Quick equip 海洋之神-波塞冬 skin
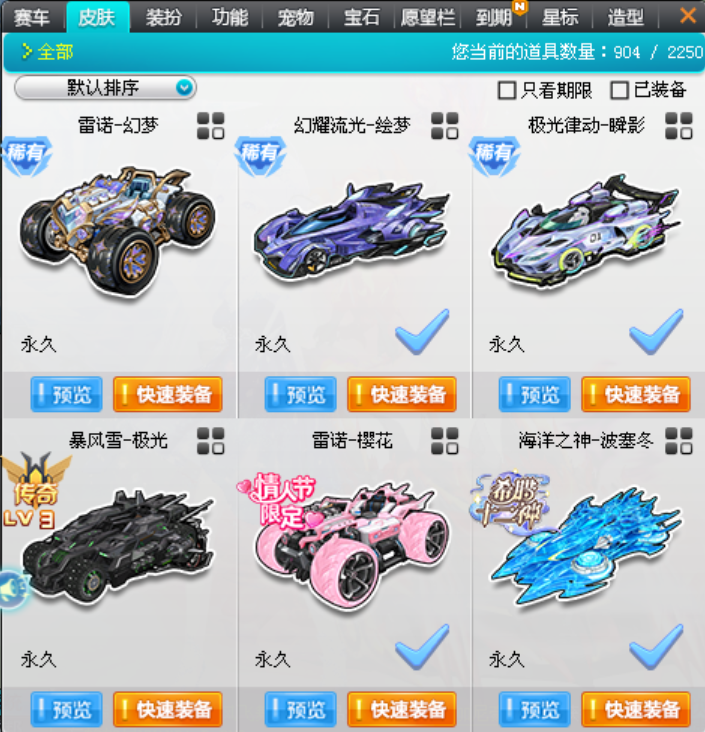 [636, 710]
